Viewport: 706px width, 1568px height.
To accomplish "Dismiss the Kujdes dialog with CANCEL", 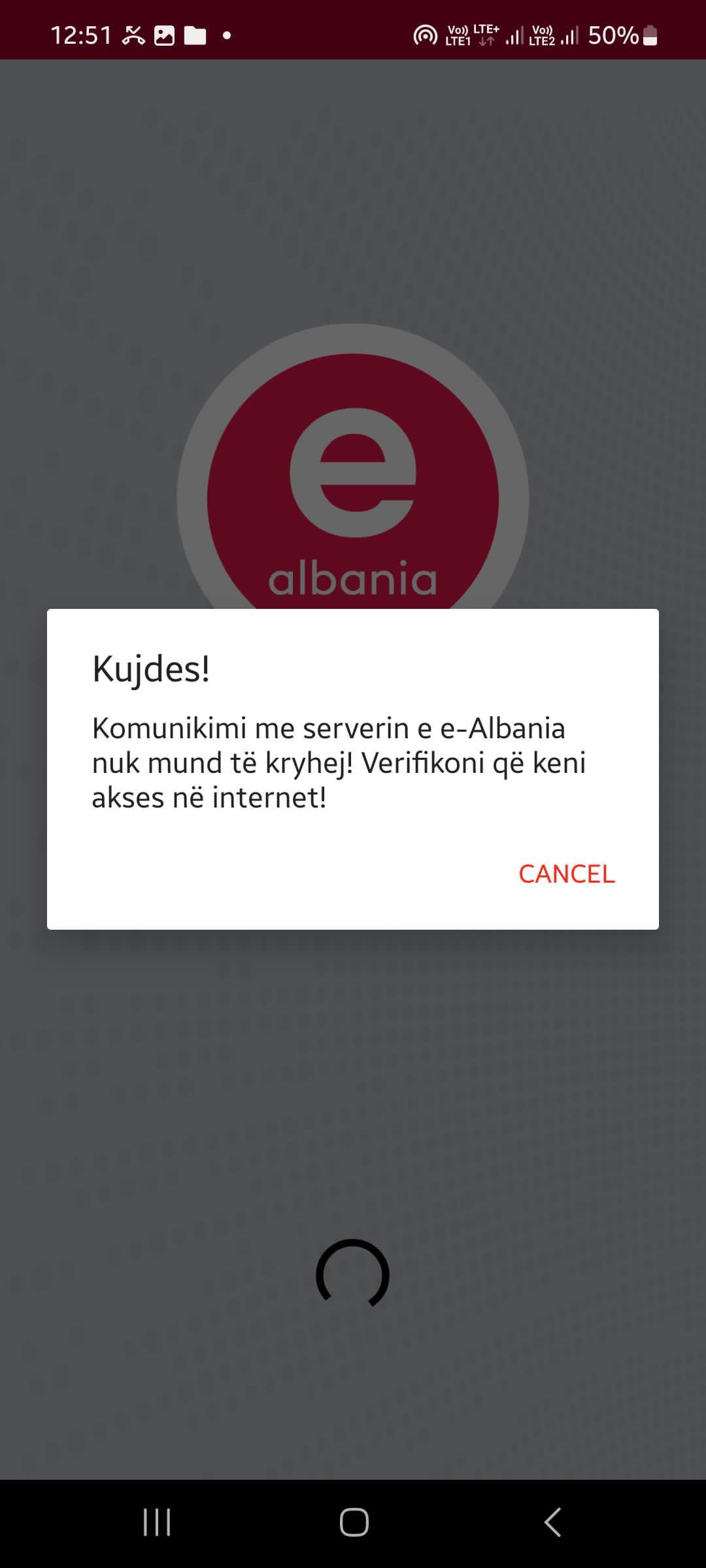I will click(x=566, y=874).
